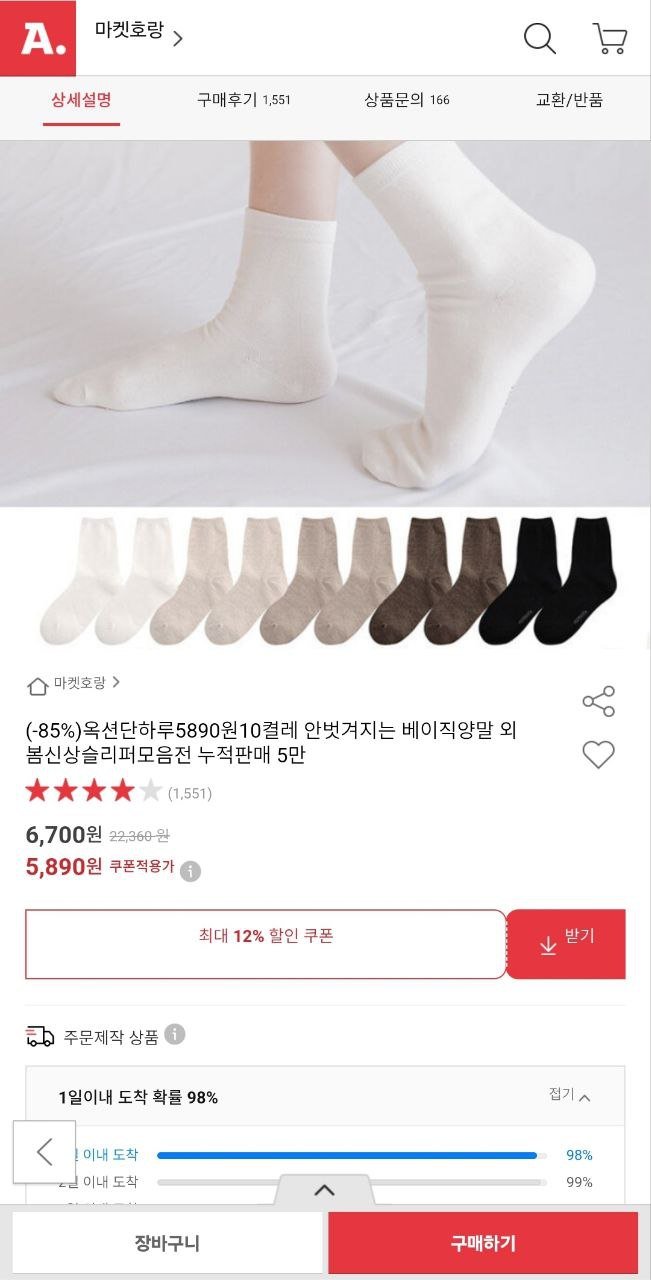The height and width of the screenshot is (1280, 651).
Task: Collapse the arrival probability section with 접기
Action: [x=570, y=1095]
